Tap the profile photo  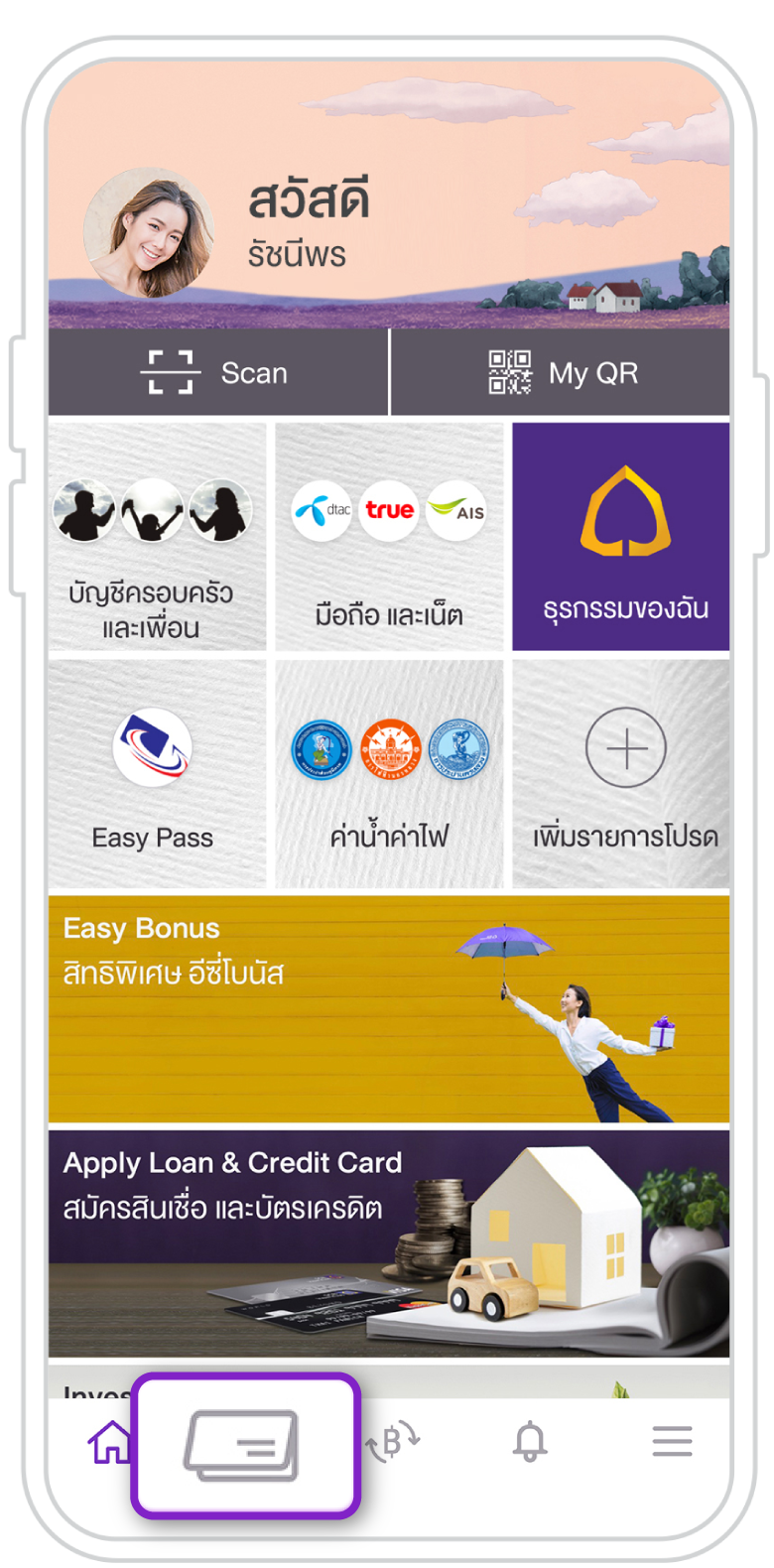(x=149, y=234)
